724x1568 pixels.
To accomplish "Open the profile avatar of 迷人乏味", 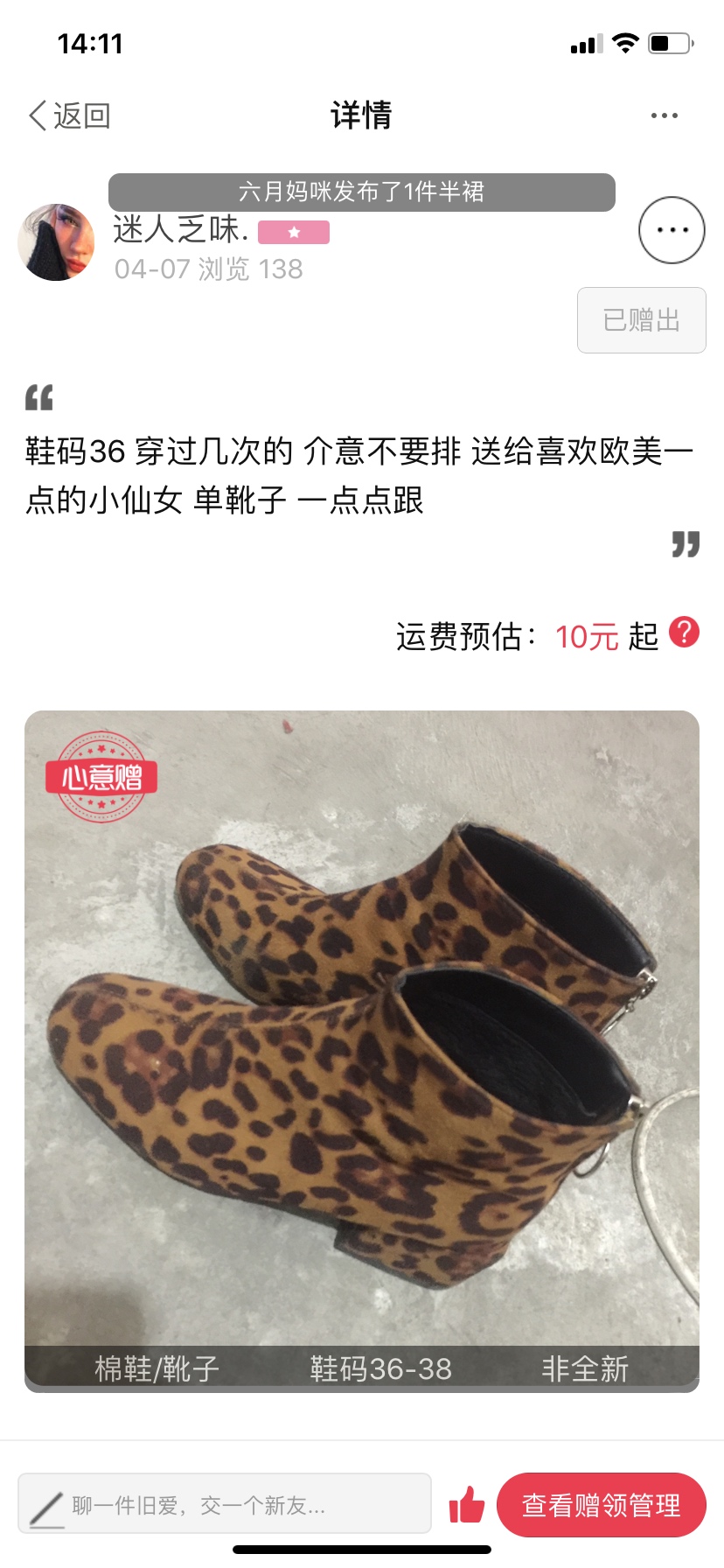I will coord(57,242).
